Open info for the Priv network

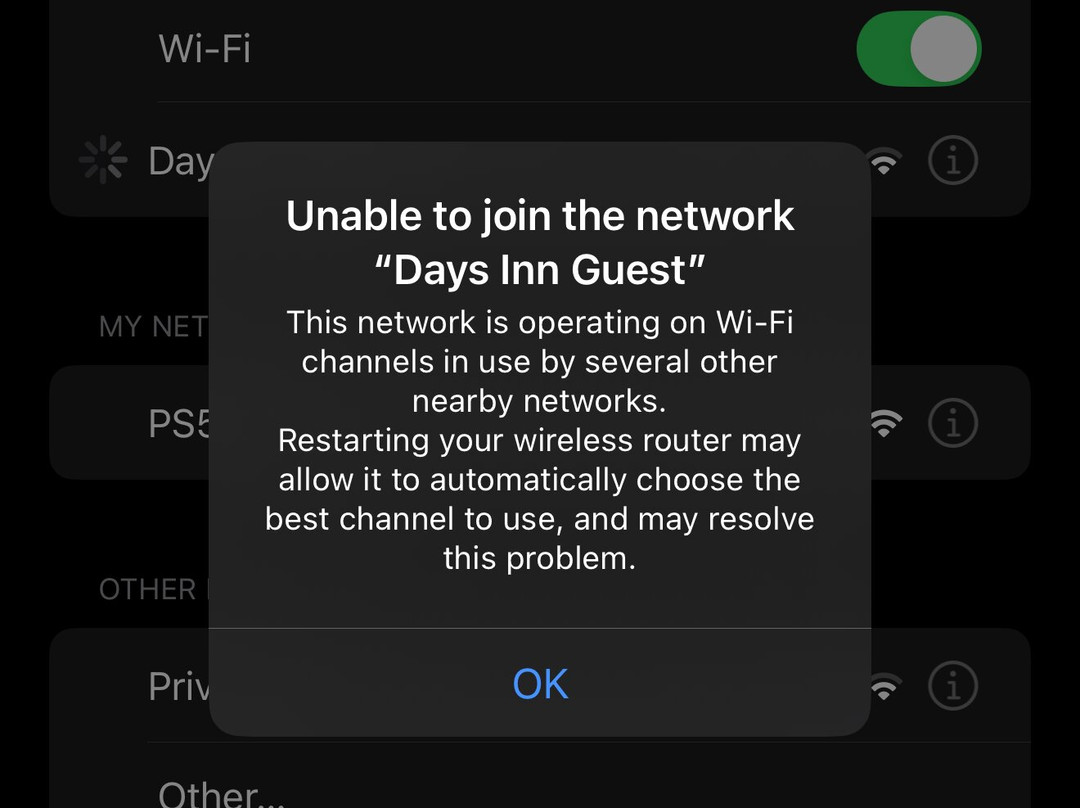pyautogui.click(x=952, y=686)
